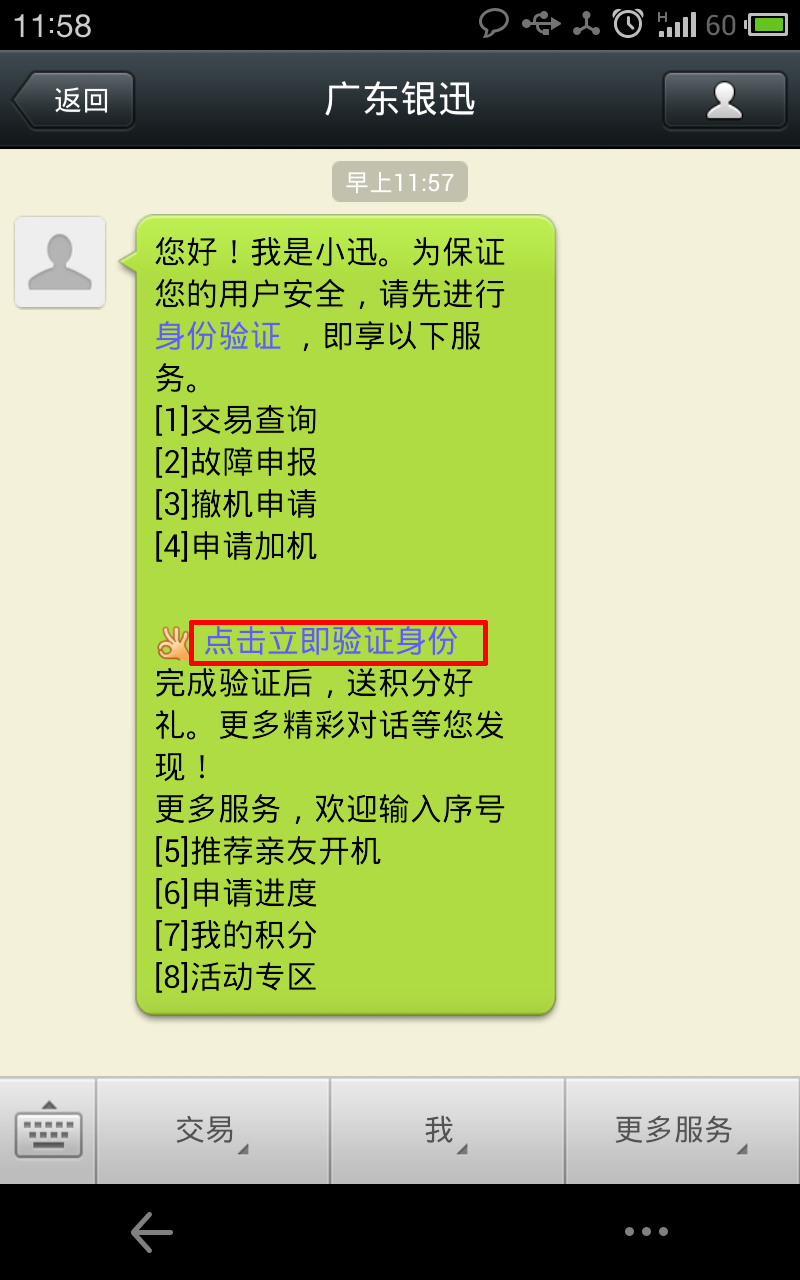Open the 交易 menu
The image size is (800, 1280).
coord(213,1131)
